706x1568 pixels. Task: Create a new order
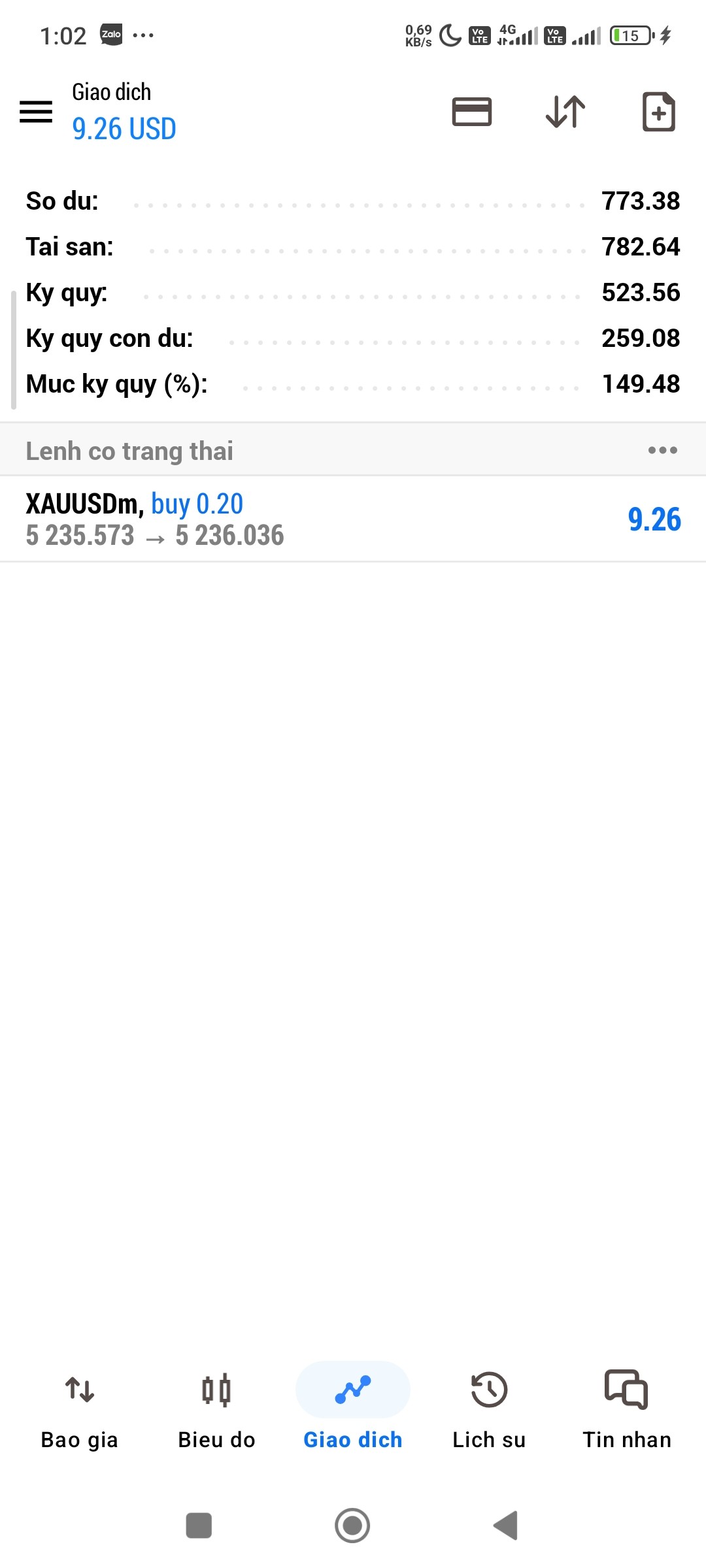(658, 112)
